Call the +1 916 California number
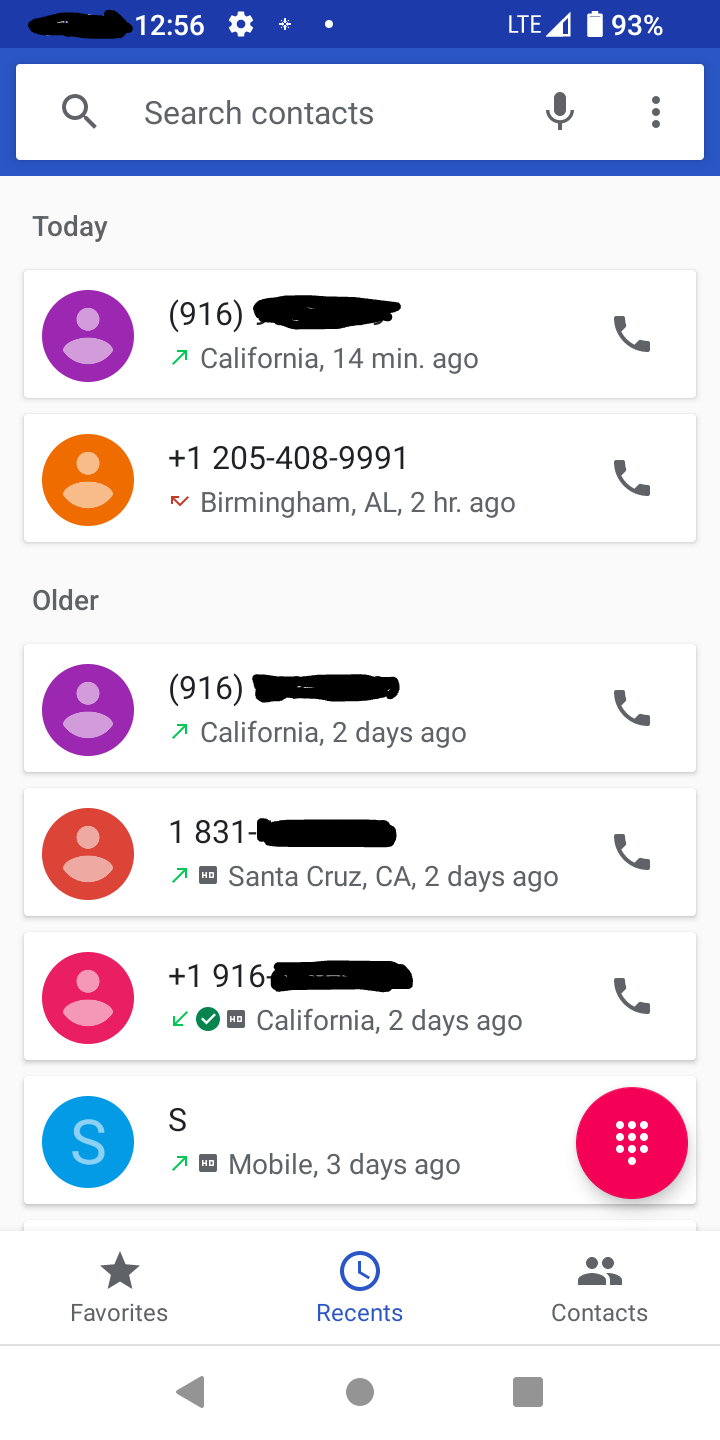 631,996
